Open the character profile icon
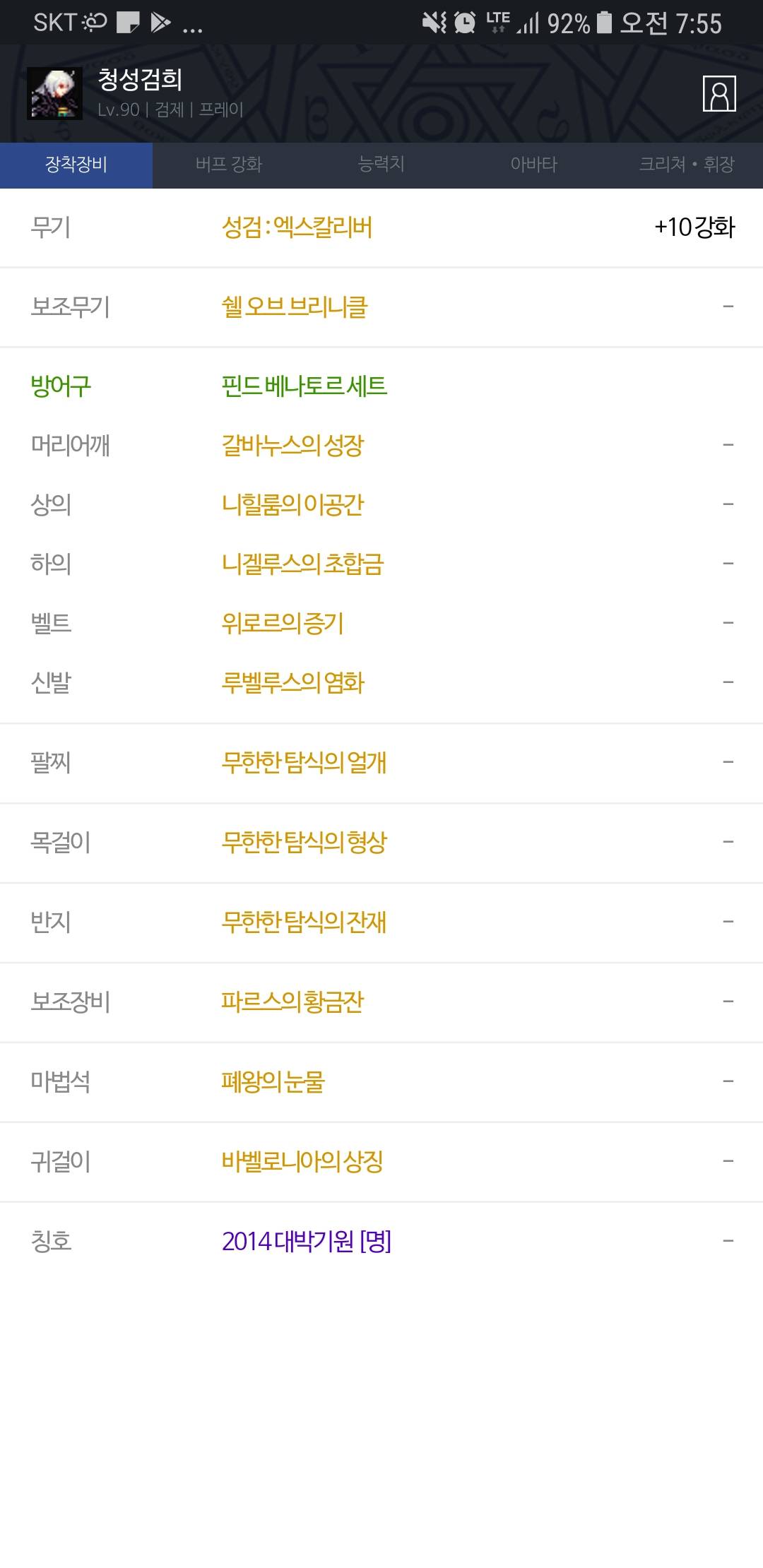This screenshot has width=763, height=1568. (719, 94)
